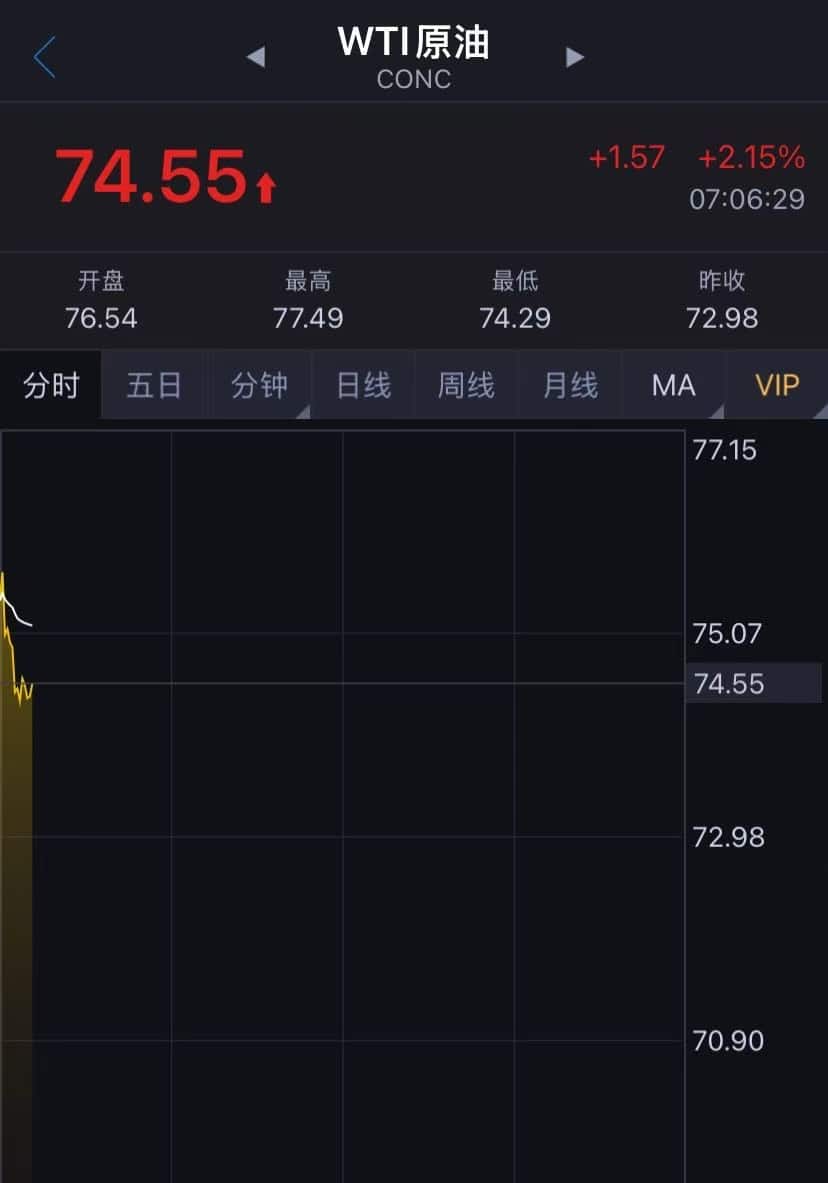
Task: Open the 分钟 dropdown corner triangle
Action: click(x=303, y=409)
